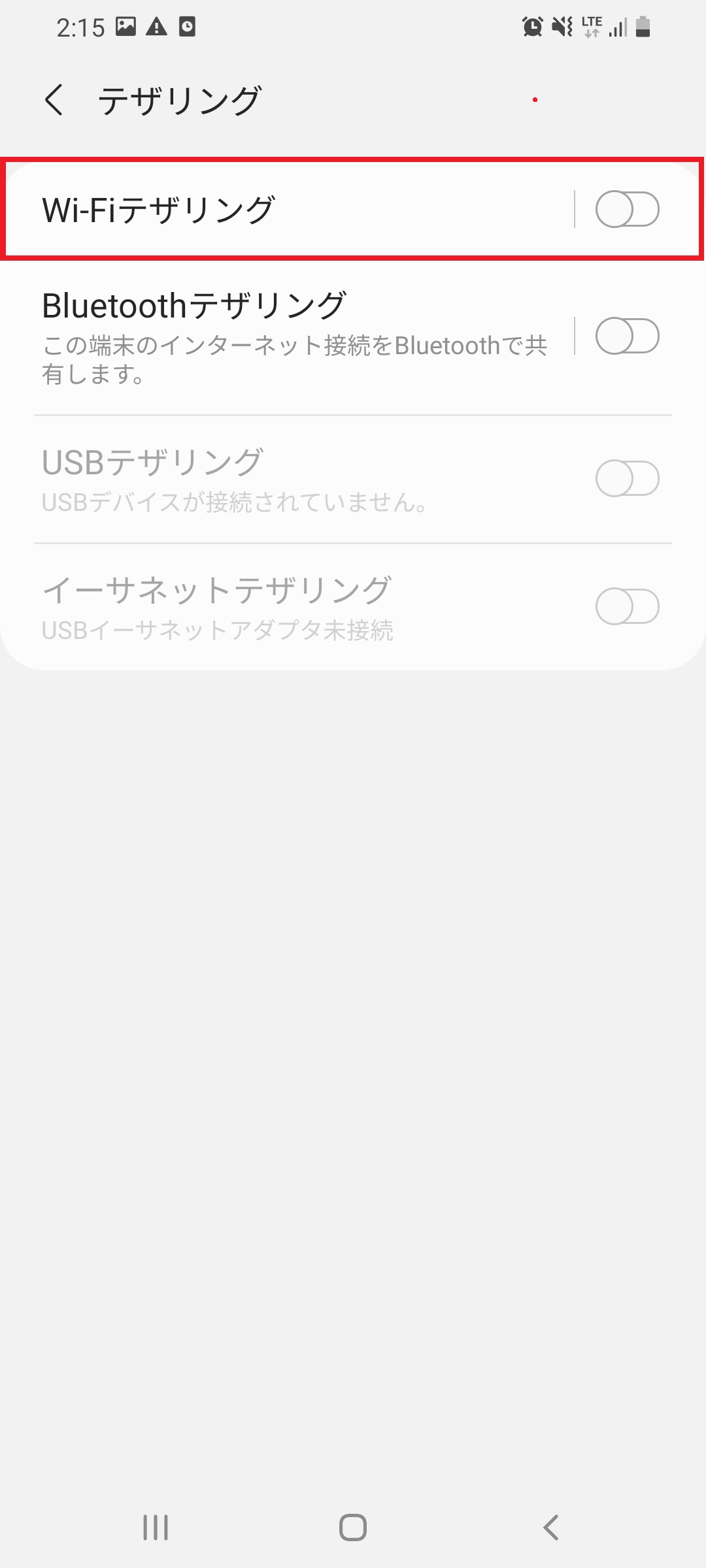Open recent apps from navigation bar

point(156,1527)
